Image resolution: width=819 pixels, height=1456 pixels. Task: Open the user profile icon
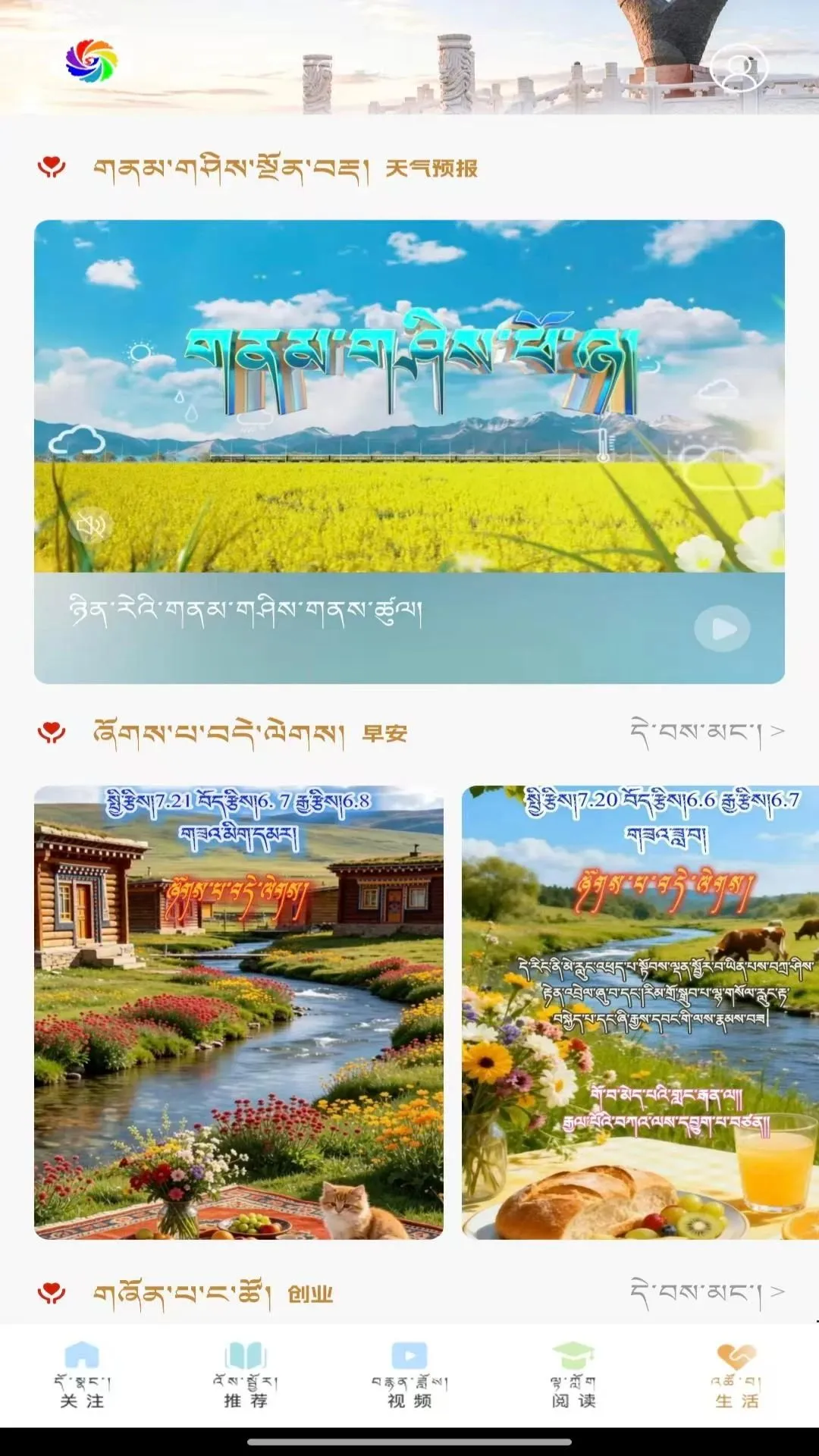coord(739,68)
